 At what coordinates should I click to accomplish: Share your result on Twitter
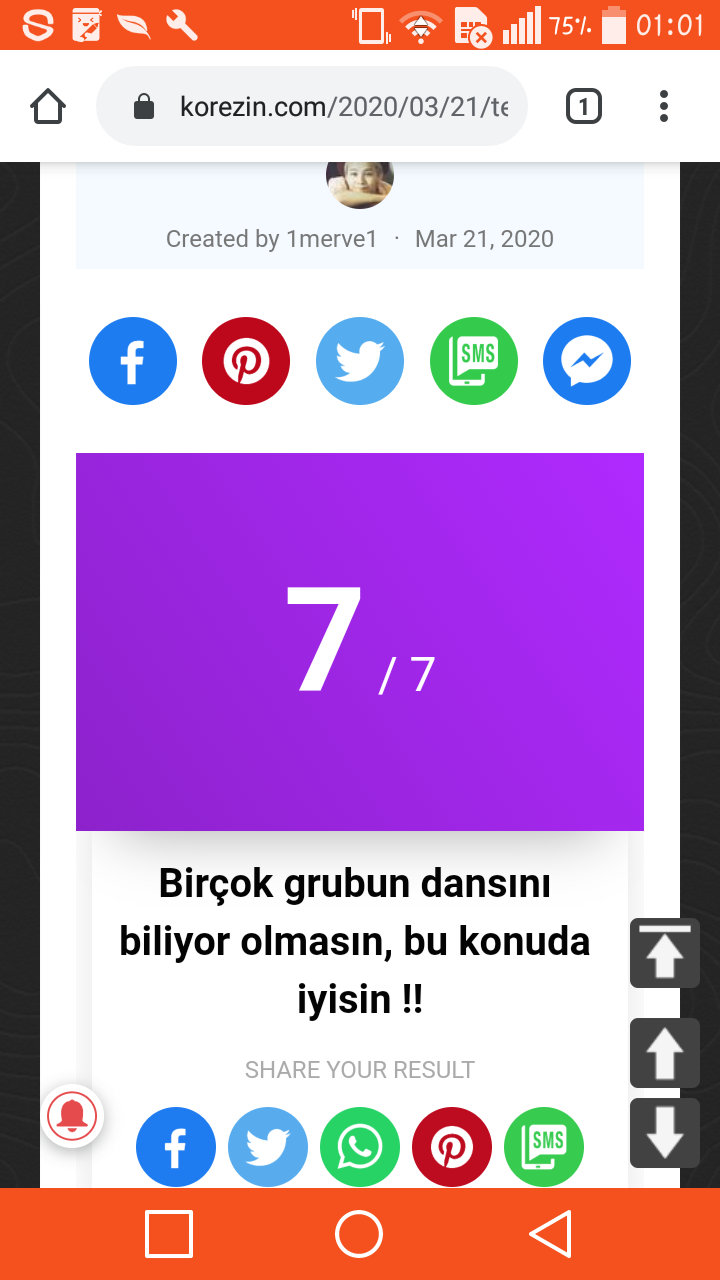(268, 1147)
